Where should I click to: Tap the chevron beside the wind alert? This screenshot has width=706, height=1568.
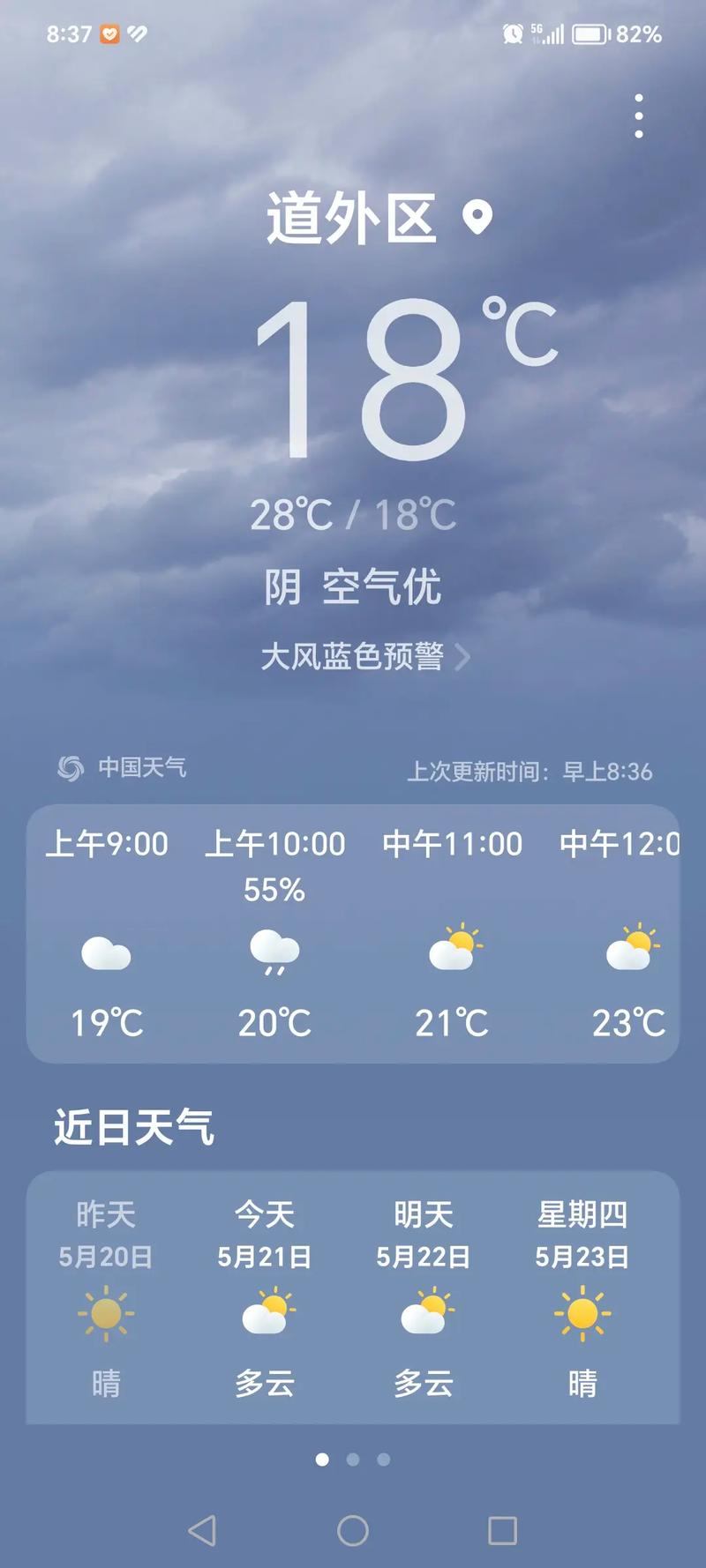click(x=464, y=657)
